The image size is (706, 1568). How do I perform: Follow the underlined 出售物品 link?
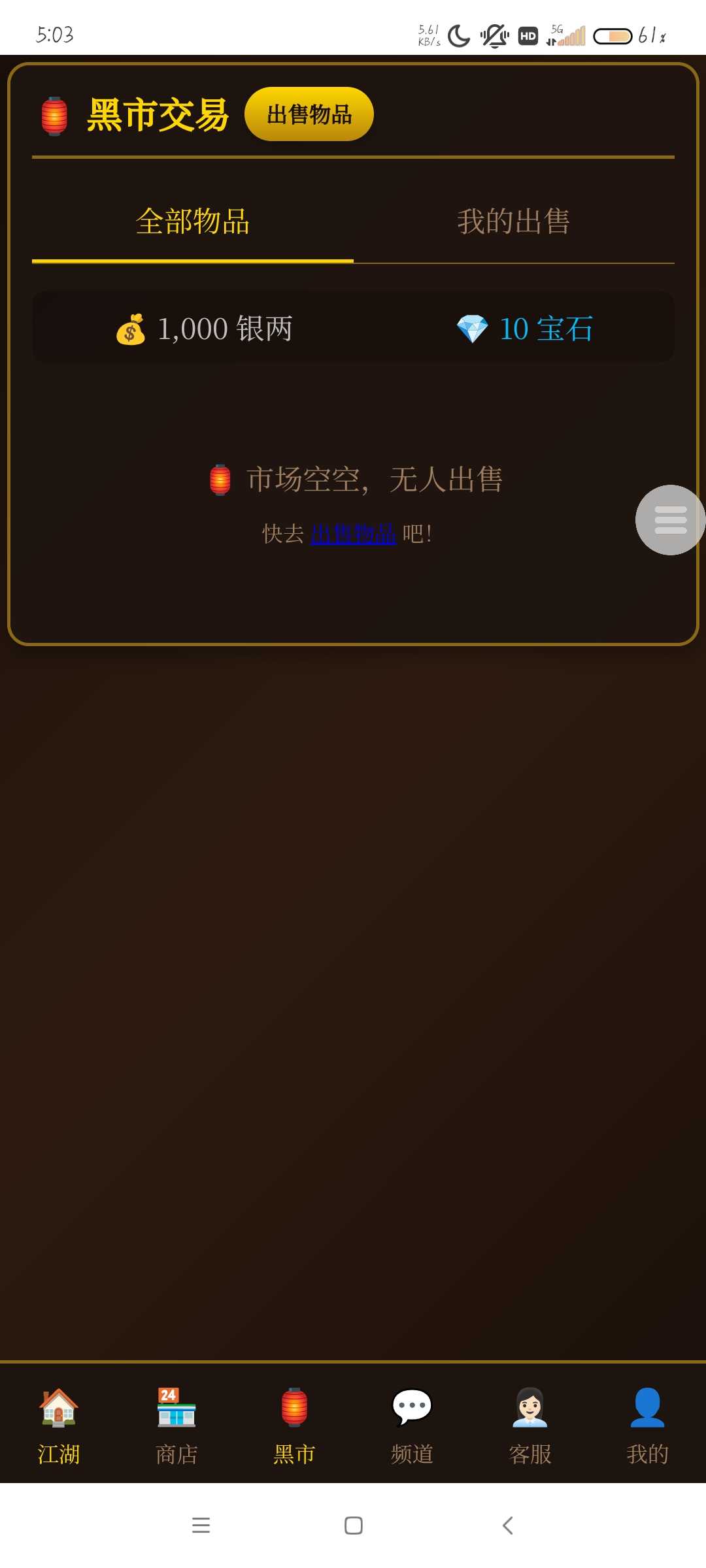point(353,534)
